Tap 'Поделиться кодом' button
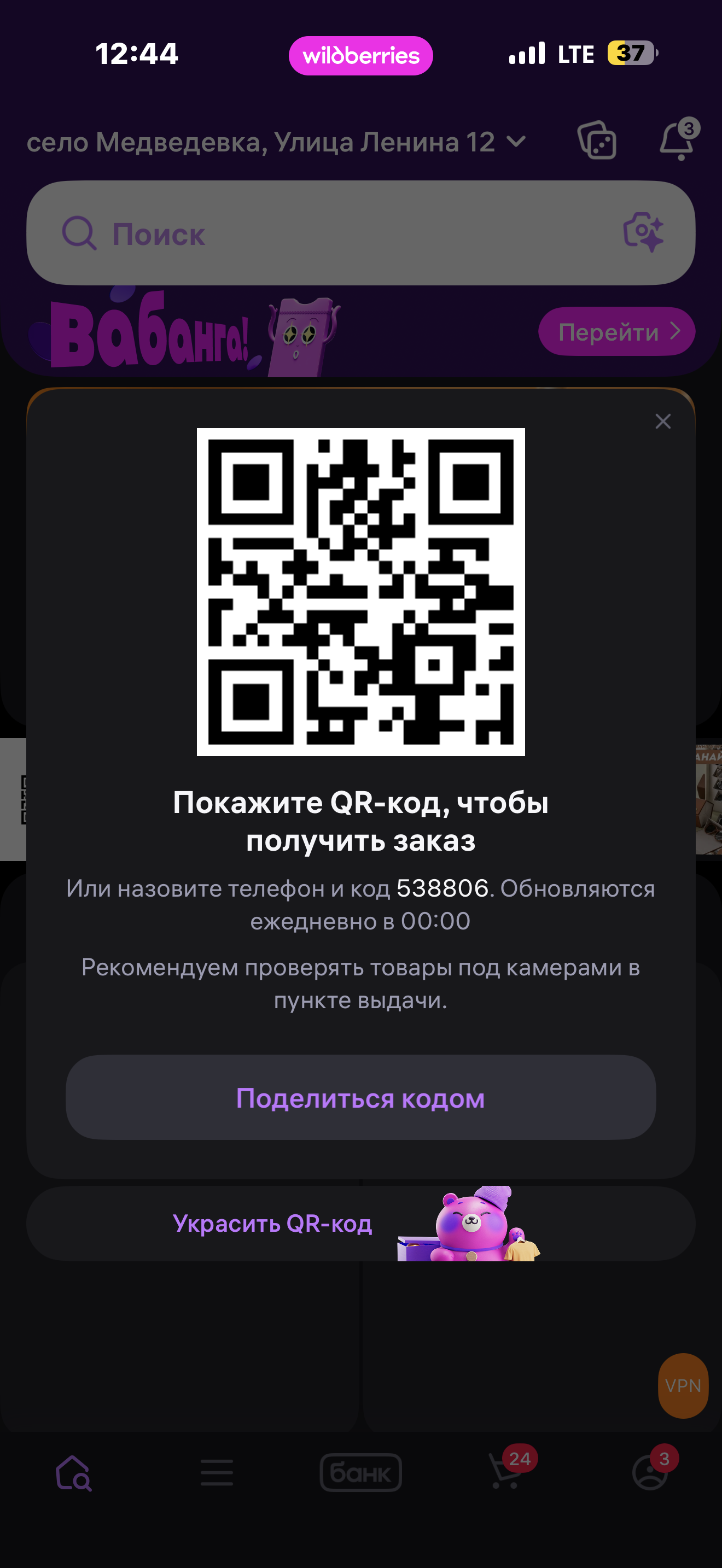 (360, 1097)
